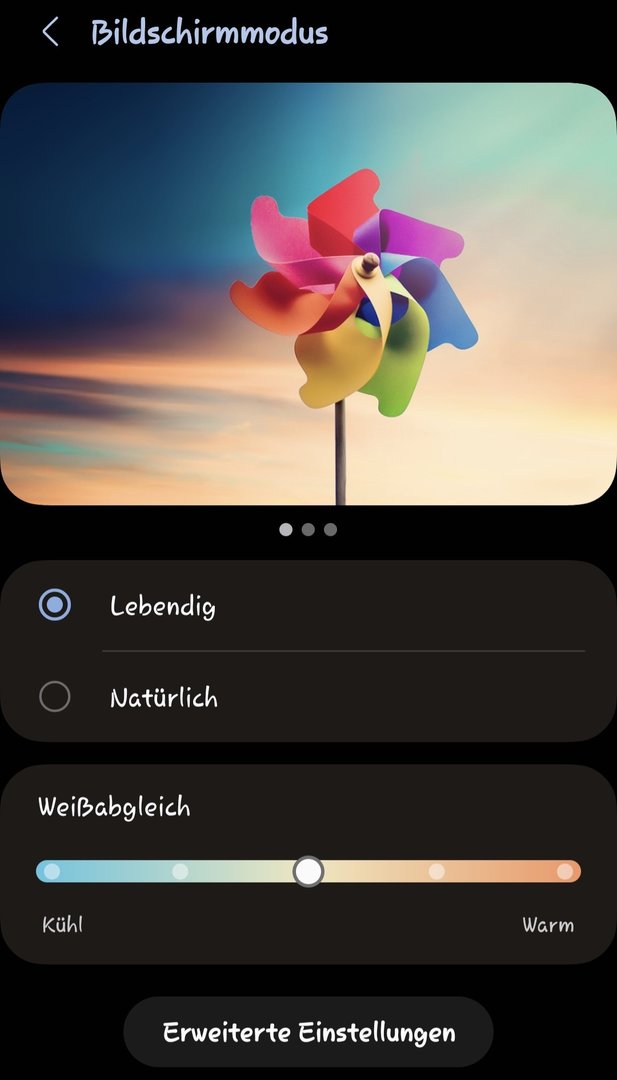Jump to the third preview image dot
The image size is (617, 1080).
(x=330, y=529)
